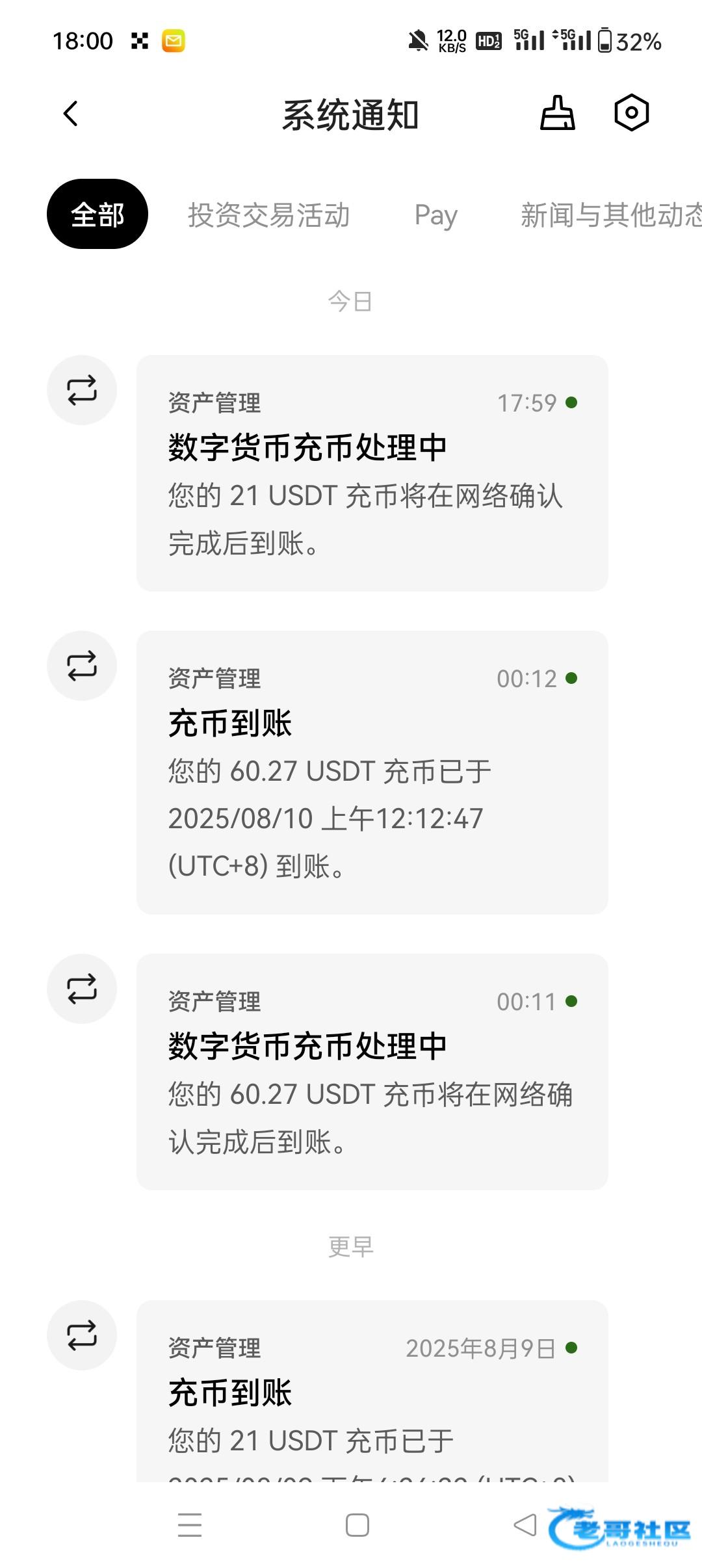Viewport: 702px width, 1568px height.
Task: Open the 2025年8月9日 充币到账 21 USDT notification
Action: 372,1391
